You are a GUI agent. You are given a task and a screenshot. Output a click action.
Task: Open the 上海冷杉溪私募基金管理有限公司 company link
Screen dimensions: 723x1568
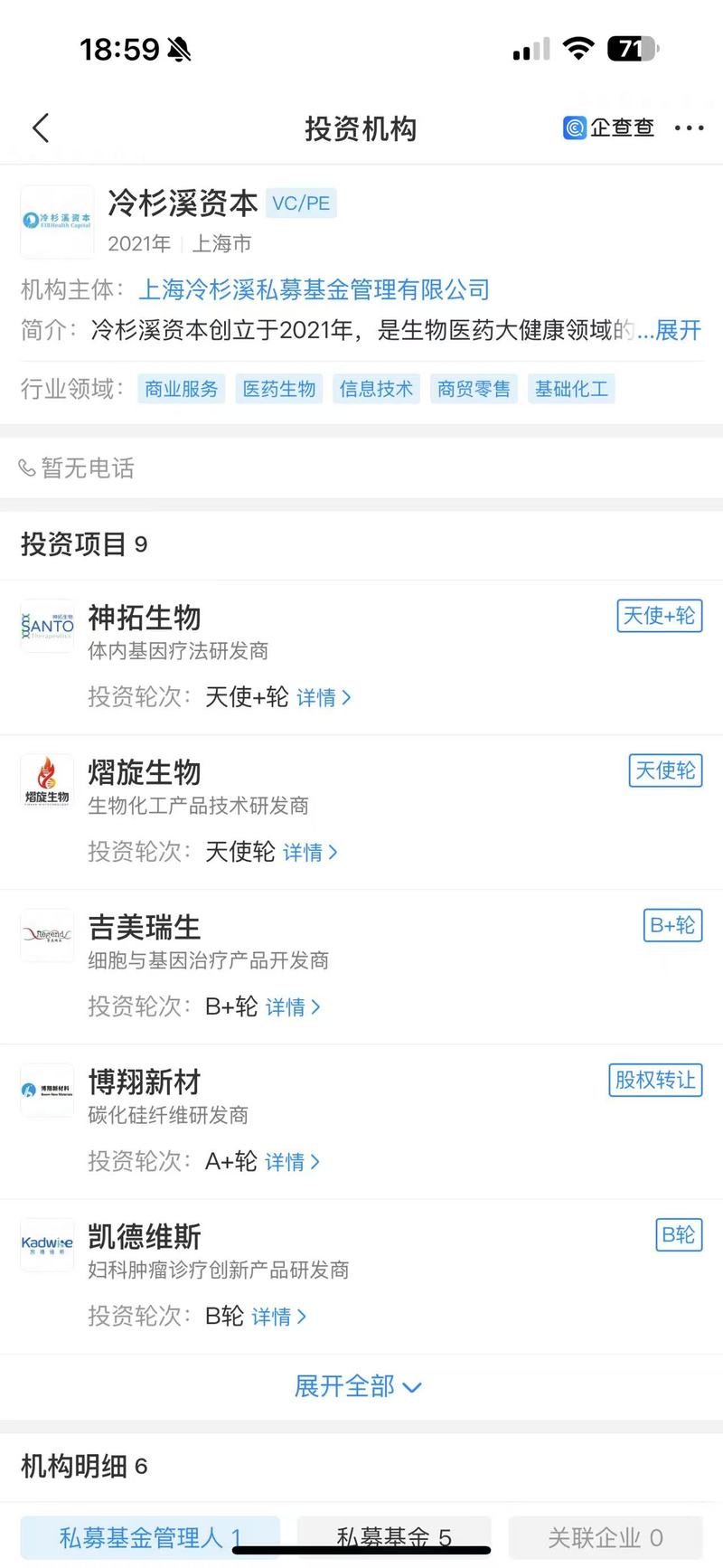tap(314, 289)
